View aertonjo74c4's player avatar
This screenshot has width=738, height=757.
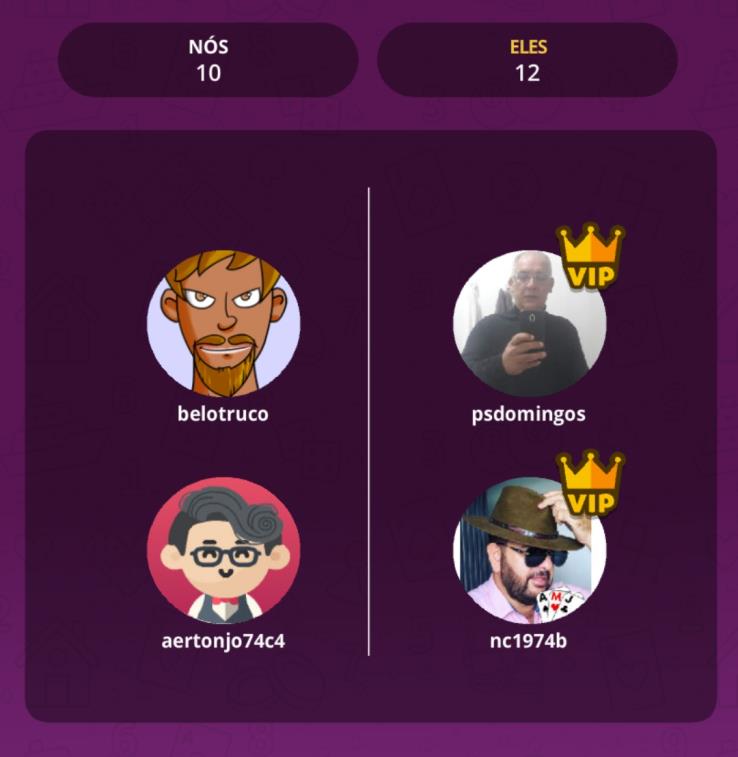tap(223, 552)
